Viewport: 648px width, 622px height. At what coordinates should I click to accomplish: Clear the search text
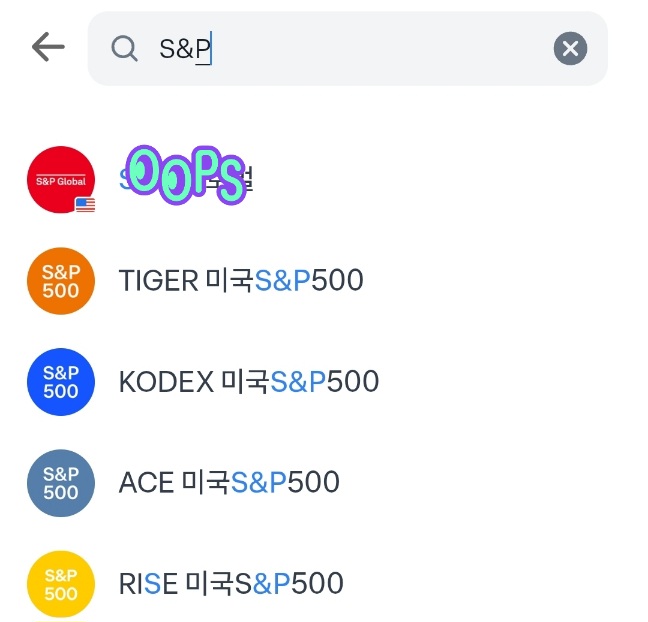pyautogui.click(x=570, y=48)
